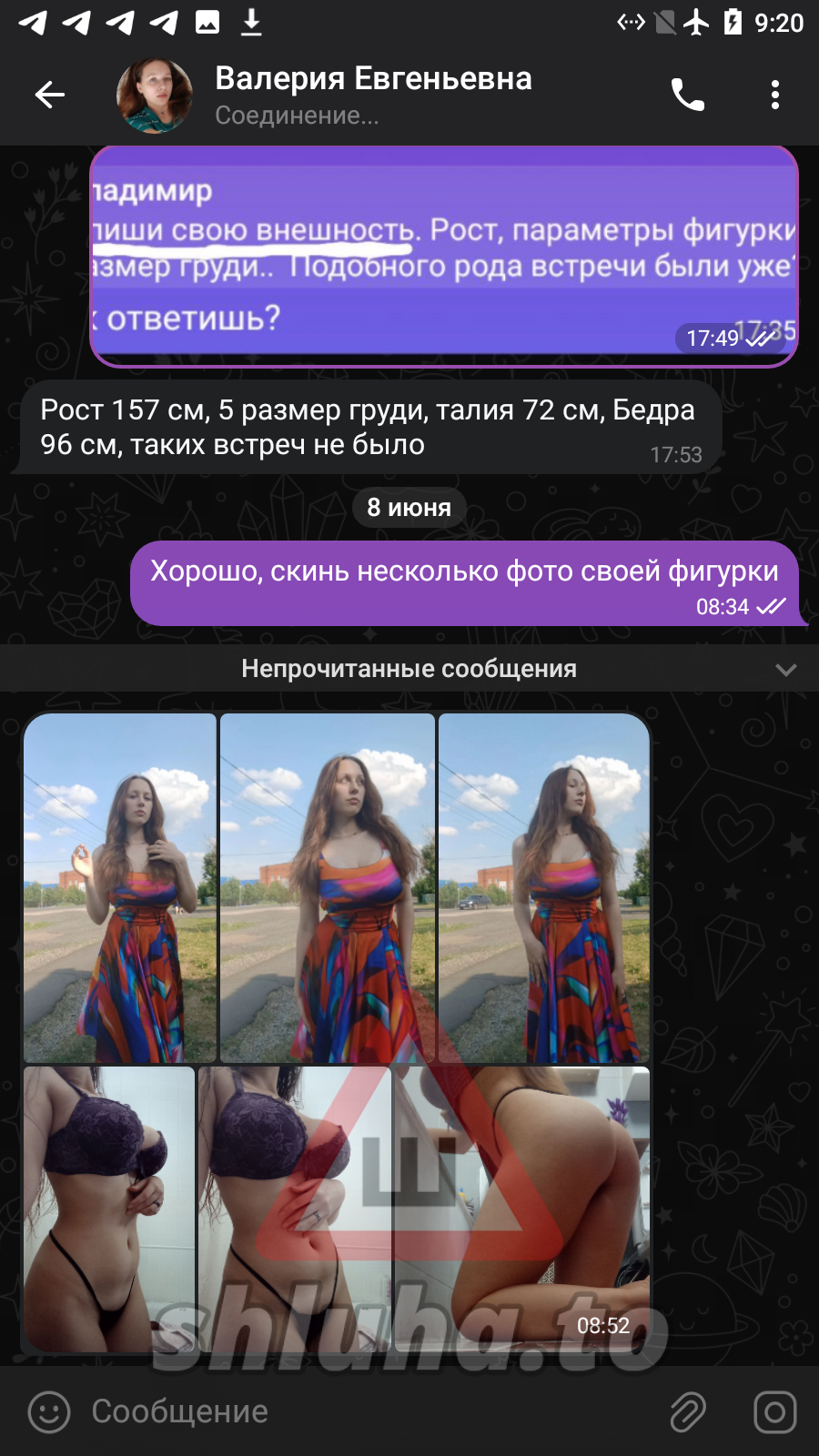Go back from the chat
The width and height of the screenshot is (819, 1456).
[49, 94]
